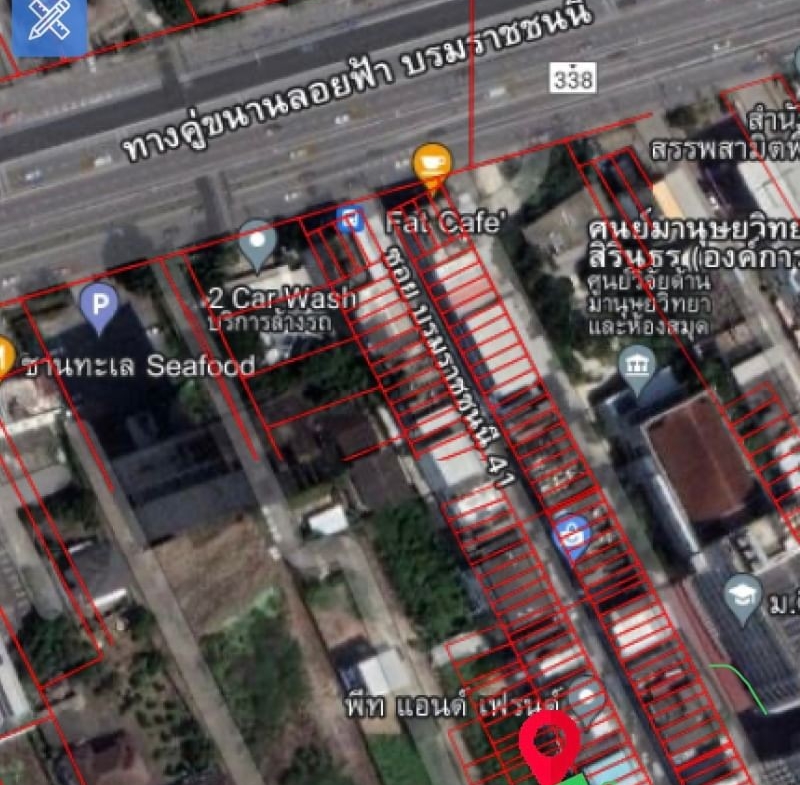Open the orange restaurant marker for Seafood

pos(4,356)
